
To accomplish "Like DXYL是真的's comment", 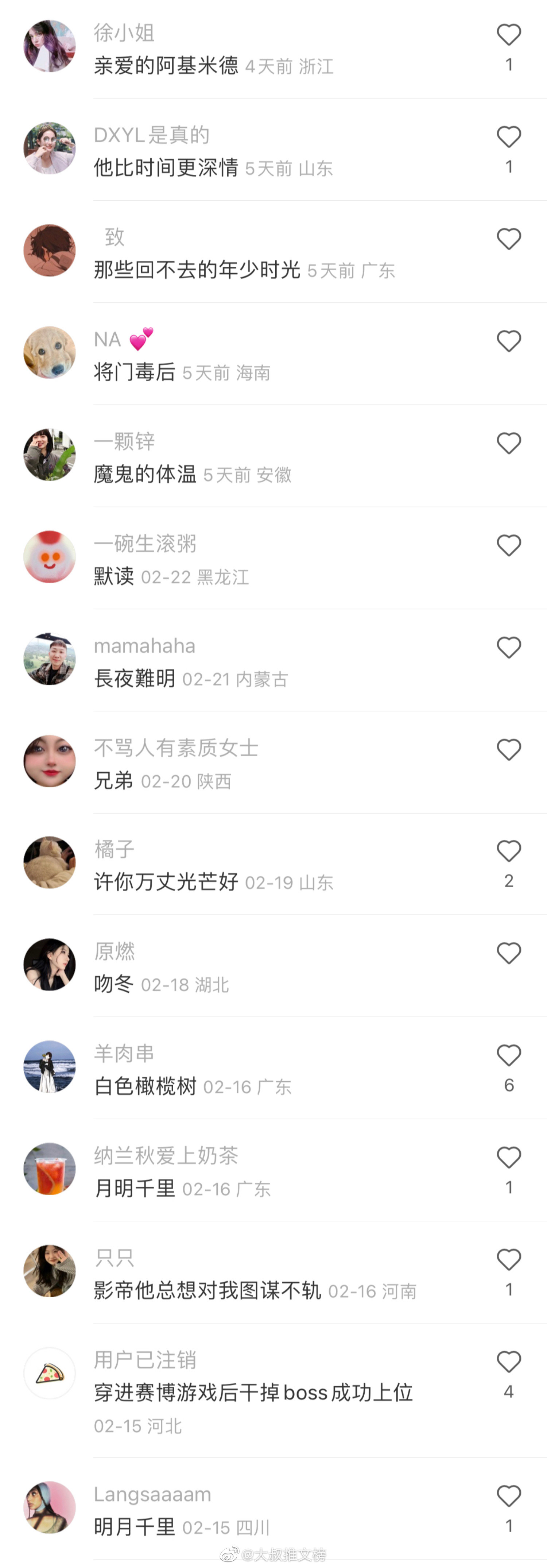I will (x=509, y=137).
